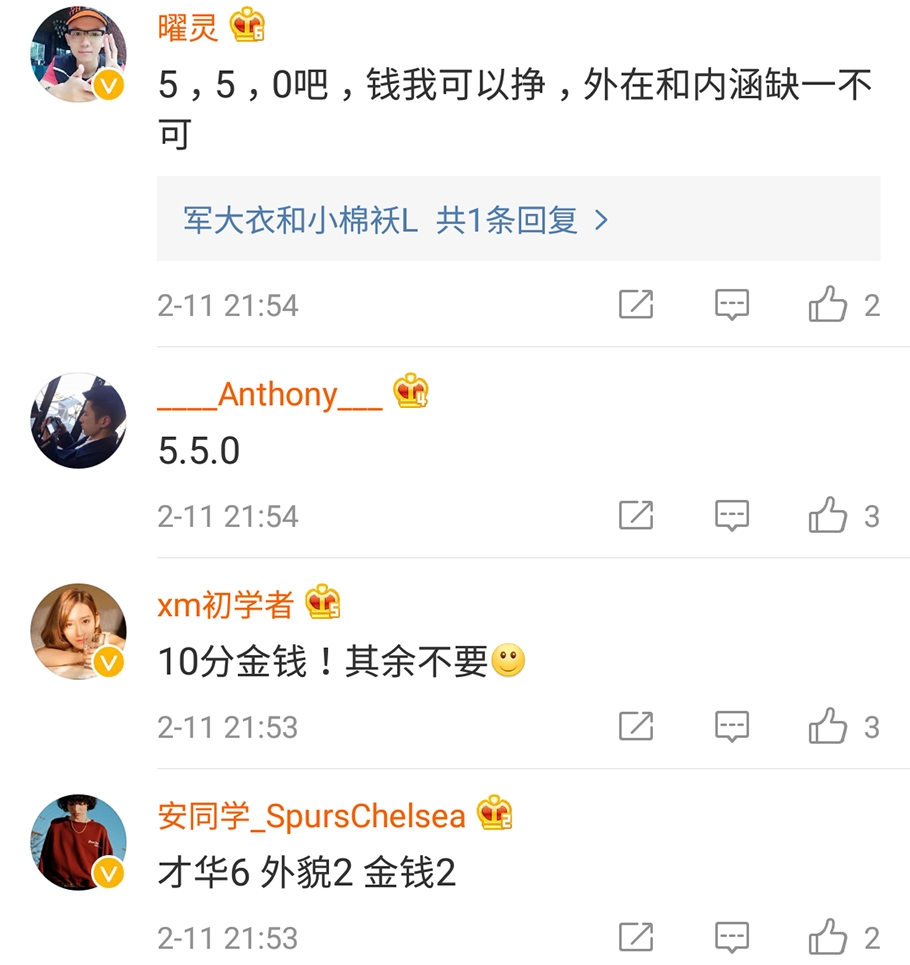The image size is (910, 965).
Task: Like 曜灵's comment with the thumbs-up
Action: [x=829, y=303]
